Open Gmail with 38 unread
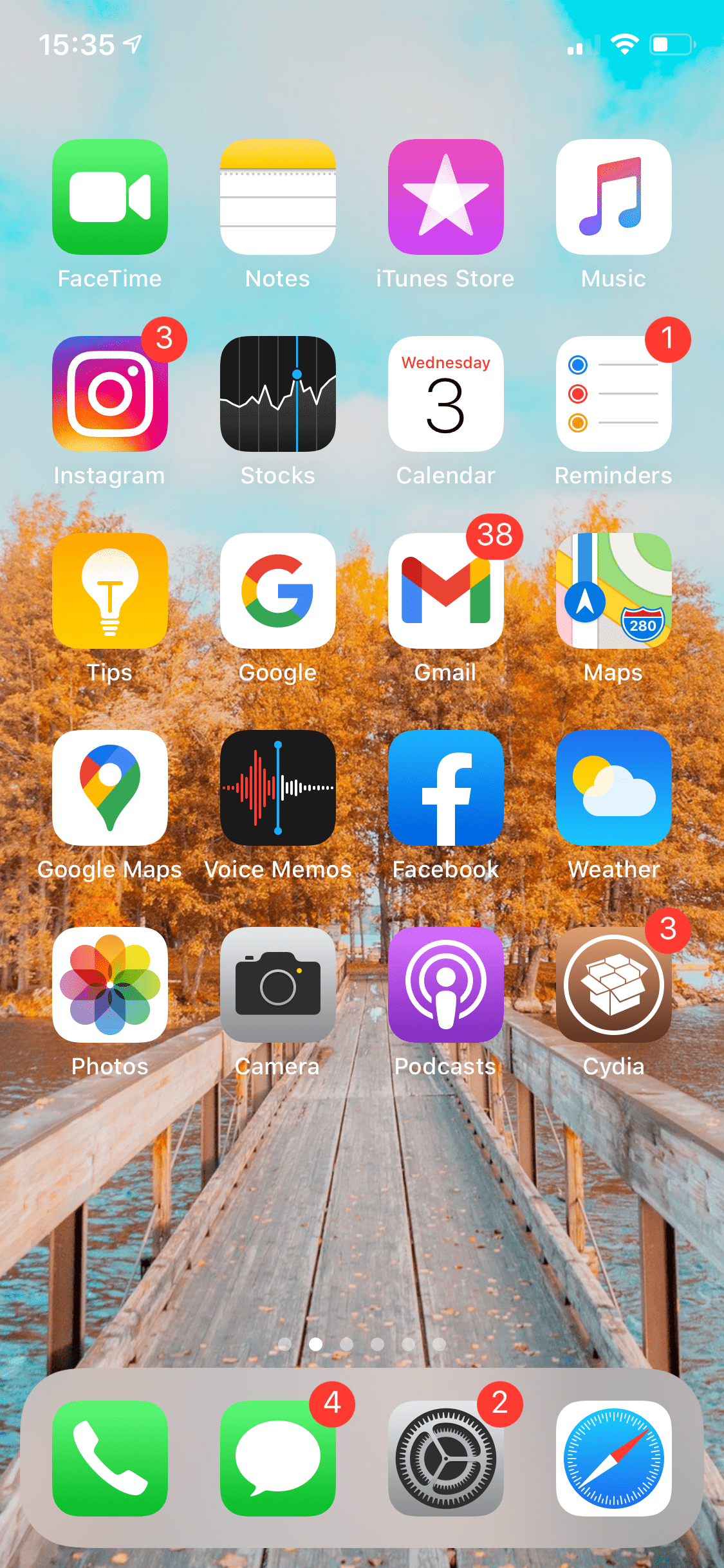724x1568 pixels. (446, 591)
